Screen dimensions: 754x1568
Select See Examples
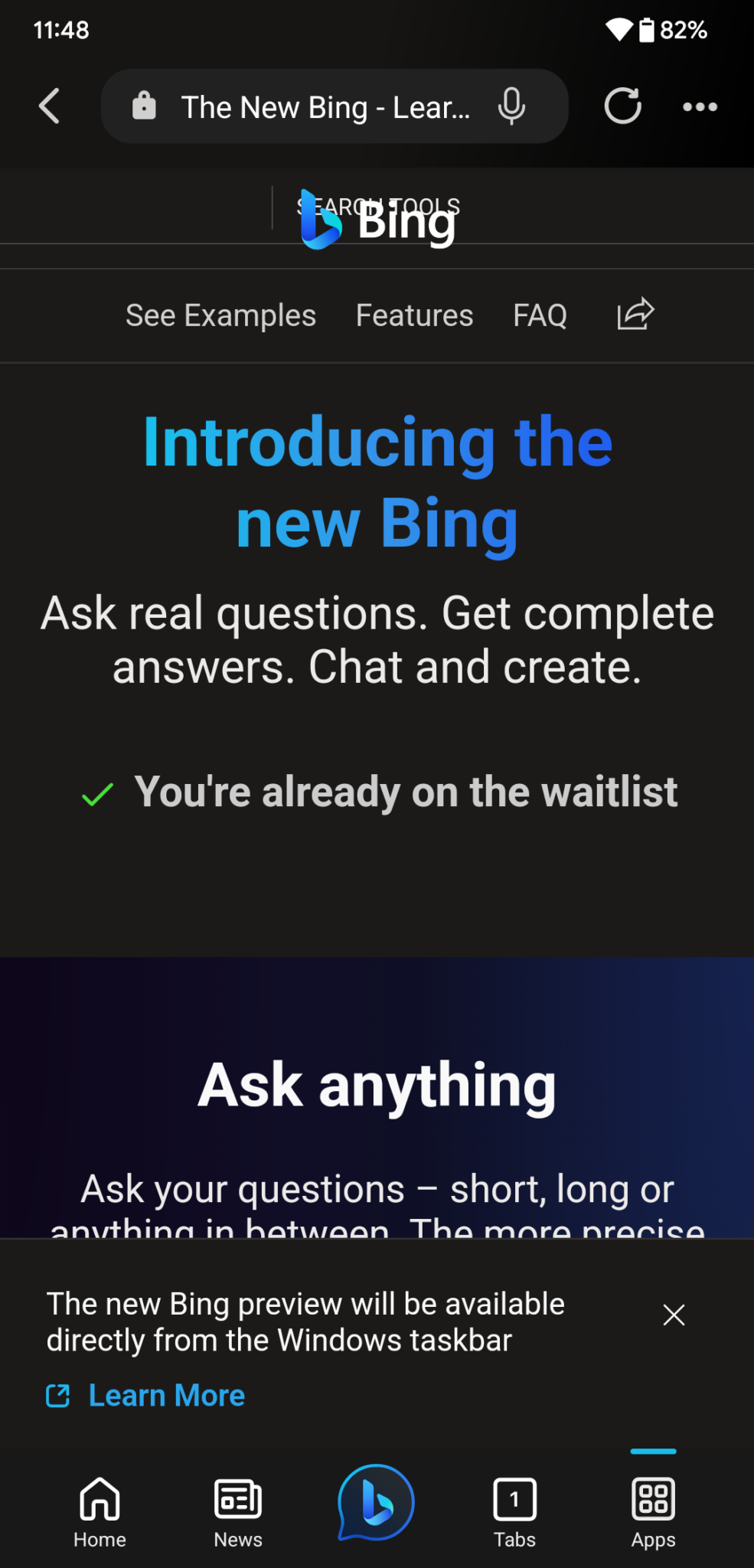220,315
